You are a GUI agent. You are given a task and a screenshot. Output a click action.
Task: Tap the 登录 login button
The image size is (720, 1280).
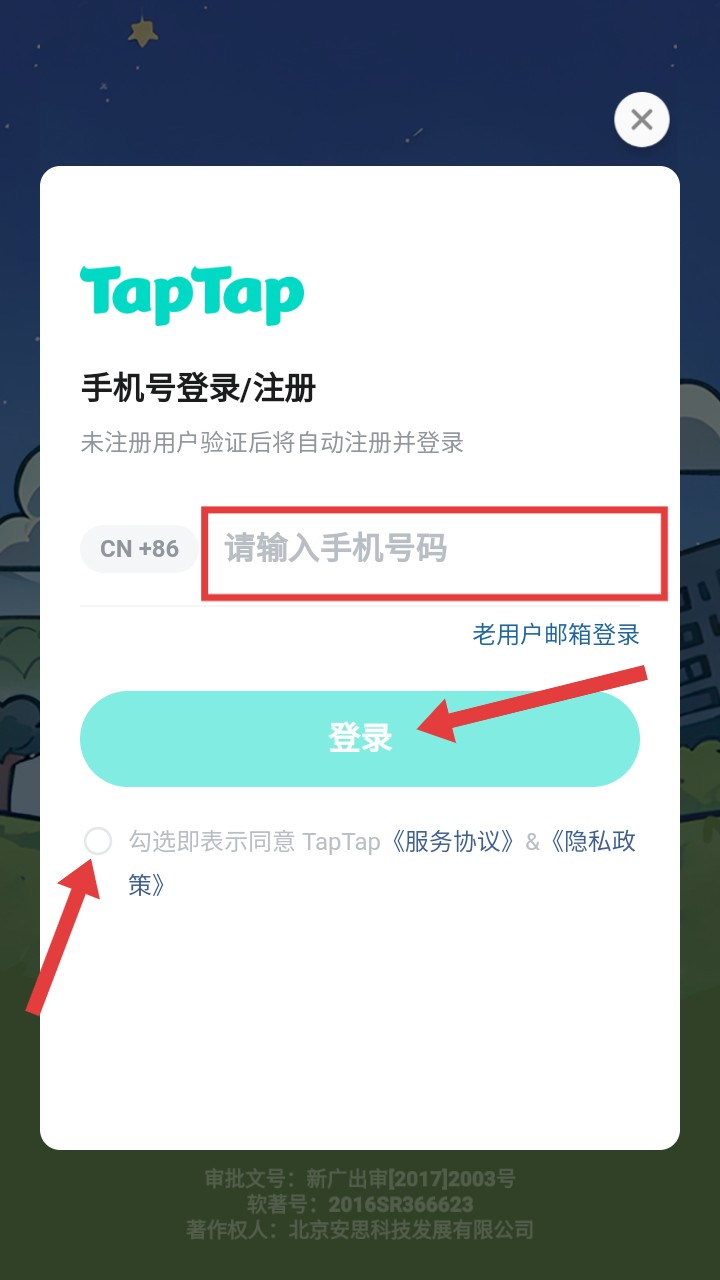coord(359,738)
